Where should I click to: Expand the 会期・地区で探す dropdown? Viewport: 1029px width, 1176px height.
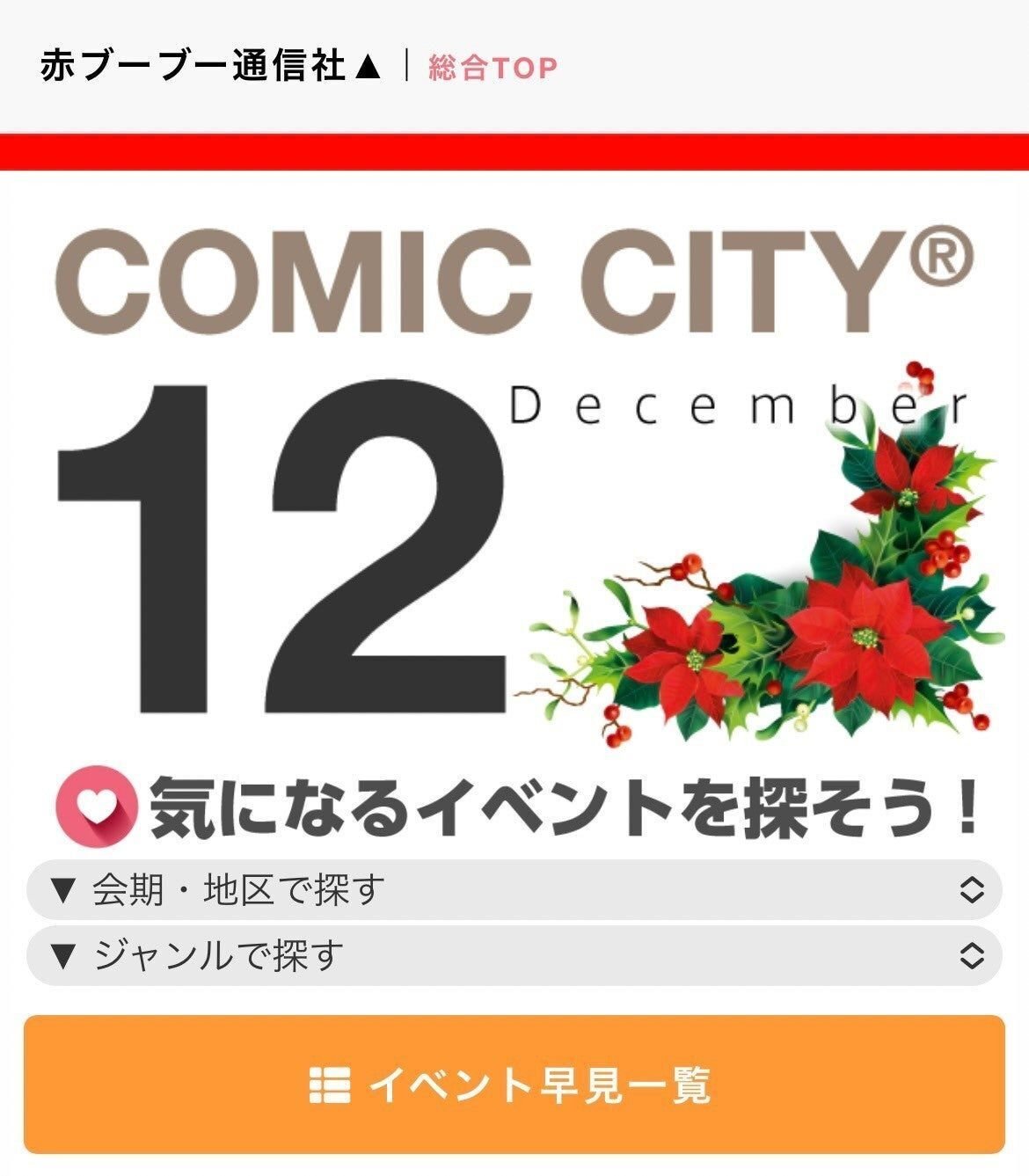tap(514, 890)
